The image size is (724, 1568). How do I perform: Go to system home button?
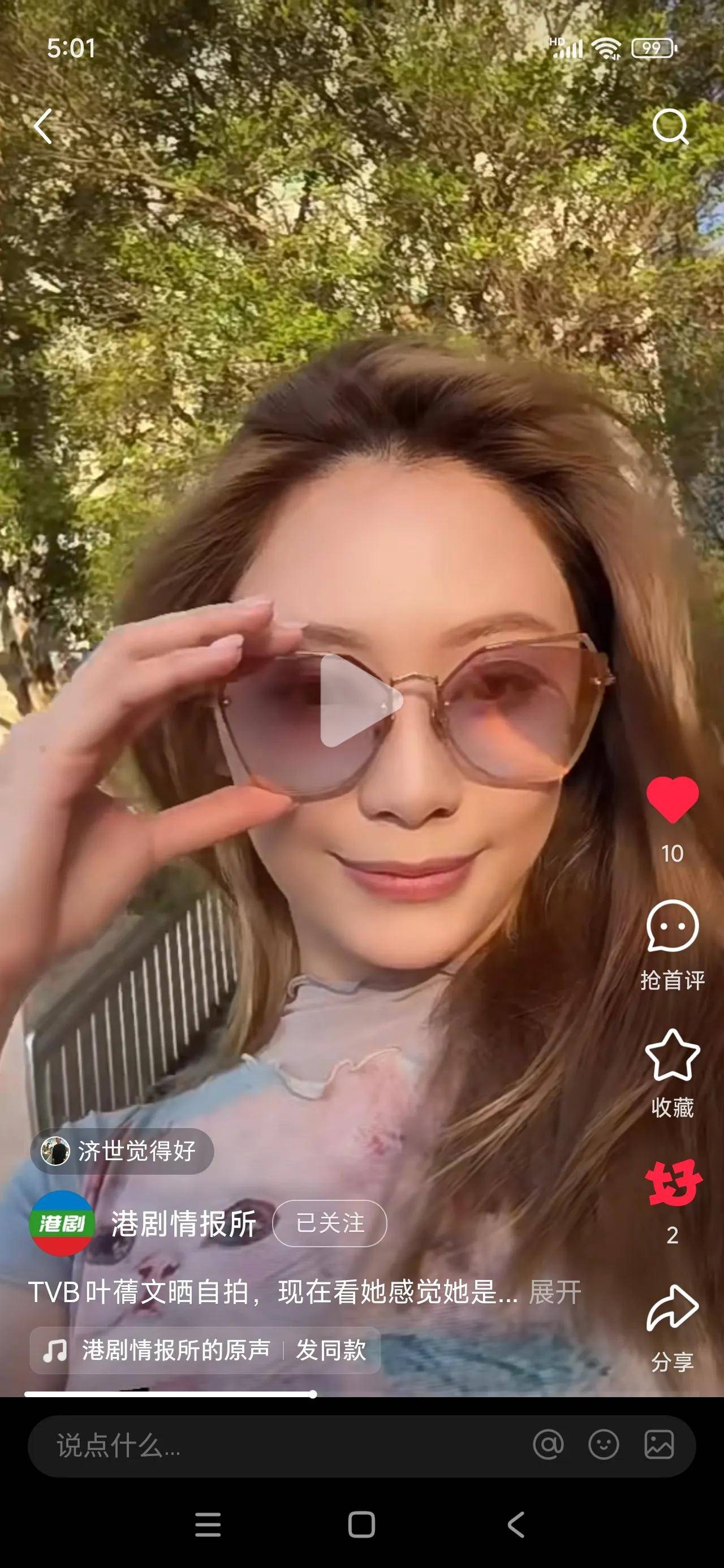point(361,1525)
